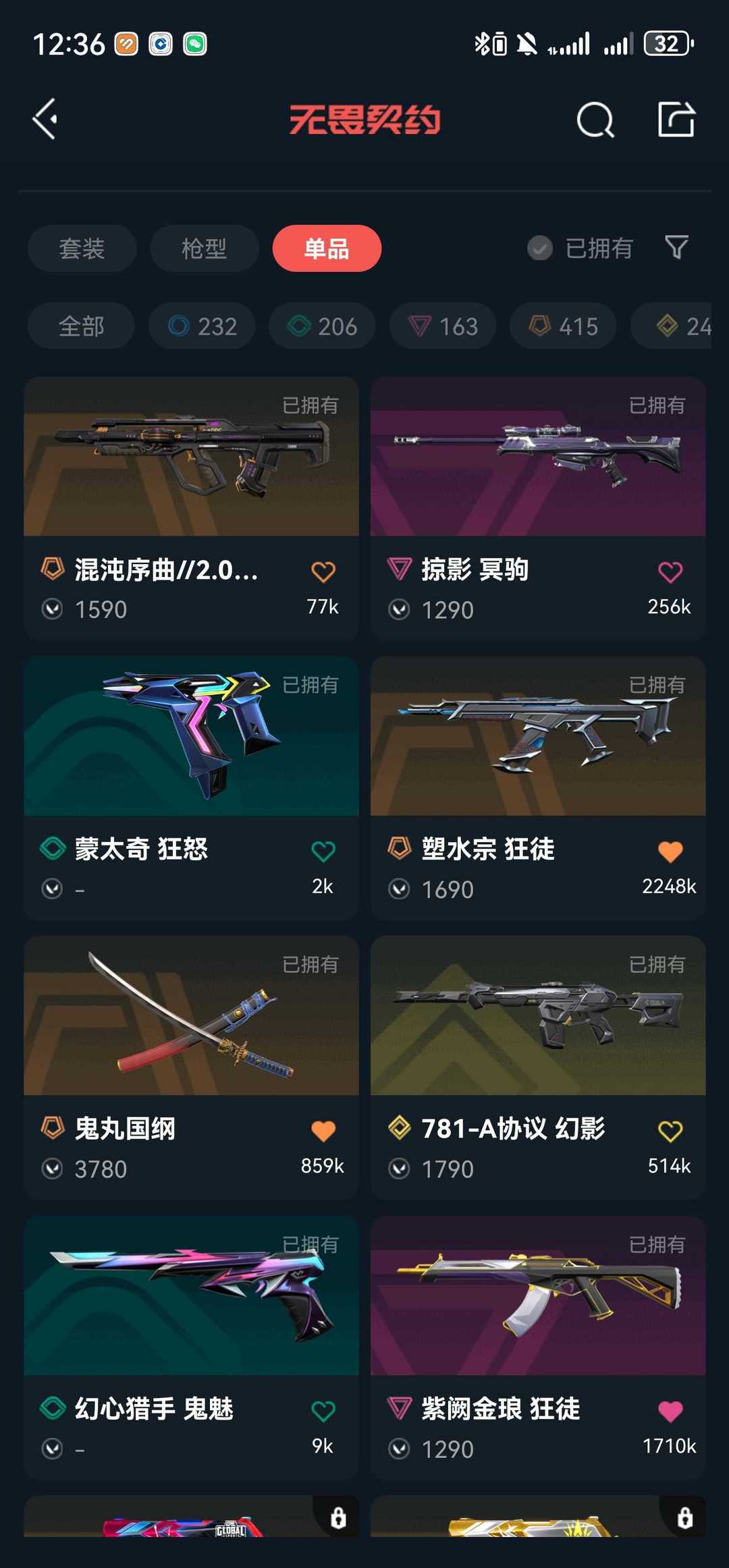The height and width of the screenshot is (1568, 729).
Task: Select the orange currency icon showing 415
Action: click(563, 326)
